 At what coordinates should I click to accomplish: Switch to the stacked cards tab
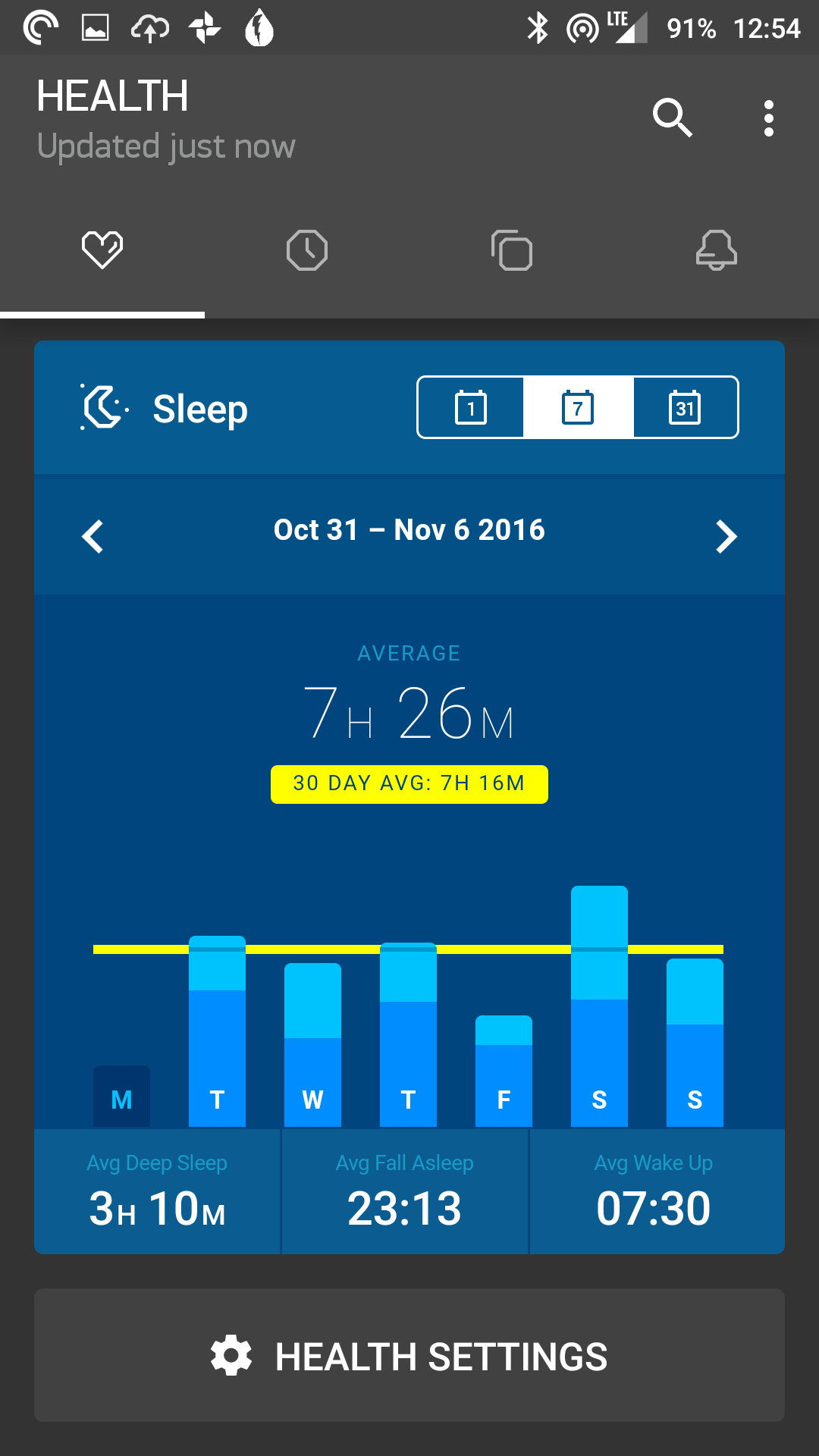coord(512,249)
